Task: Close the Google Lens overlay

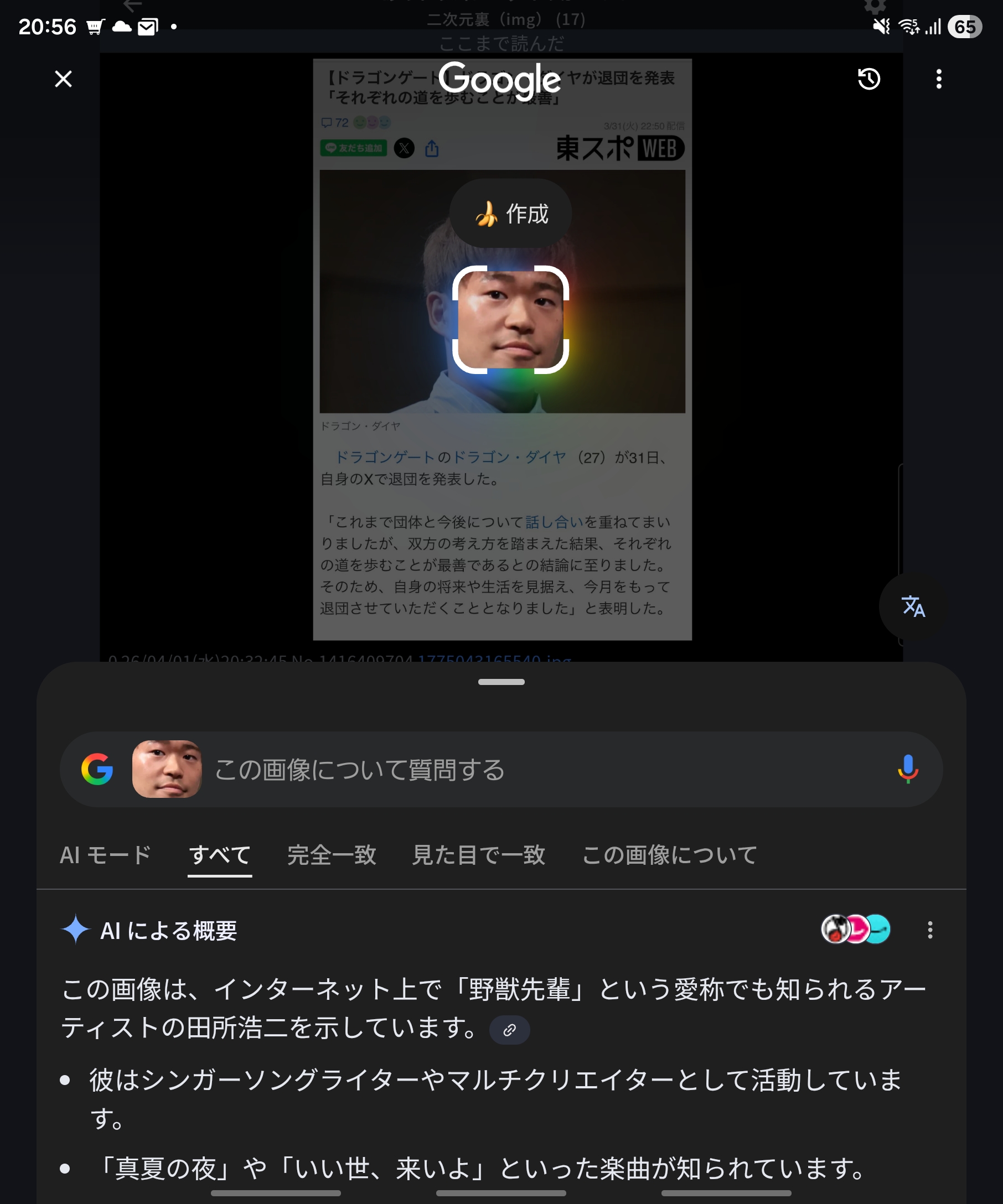Action: pos(63,79)
